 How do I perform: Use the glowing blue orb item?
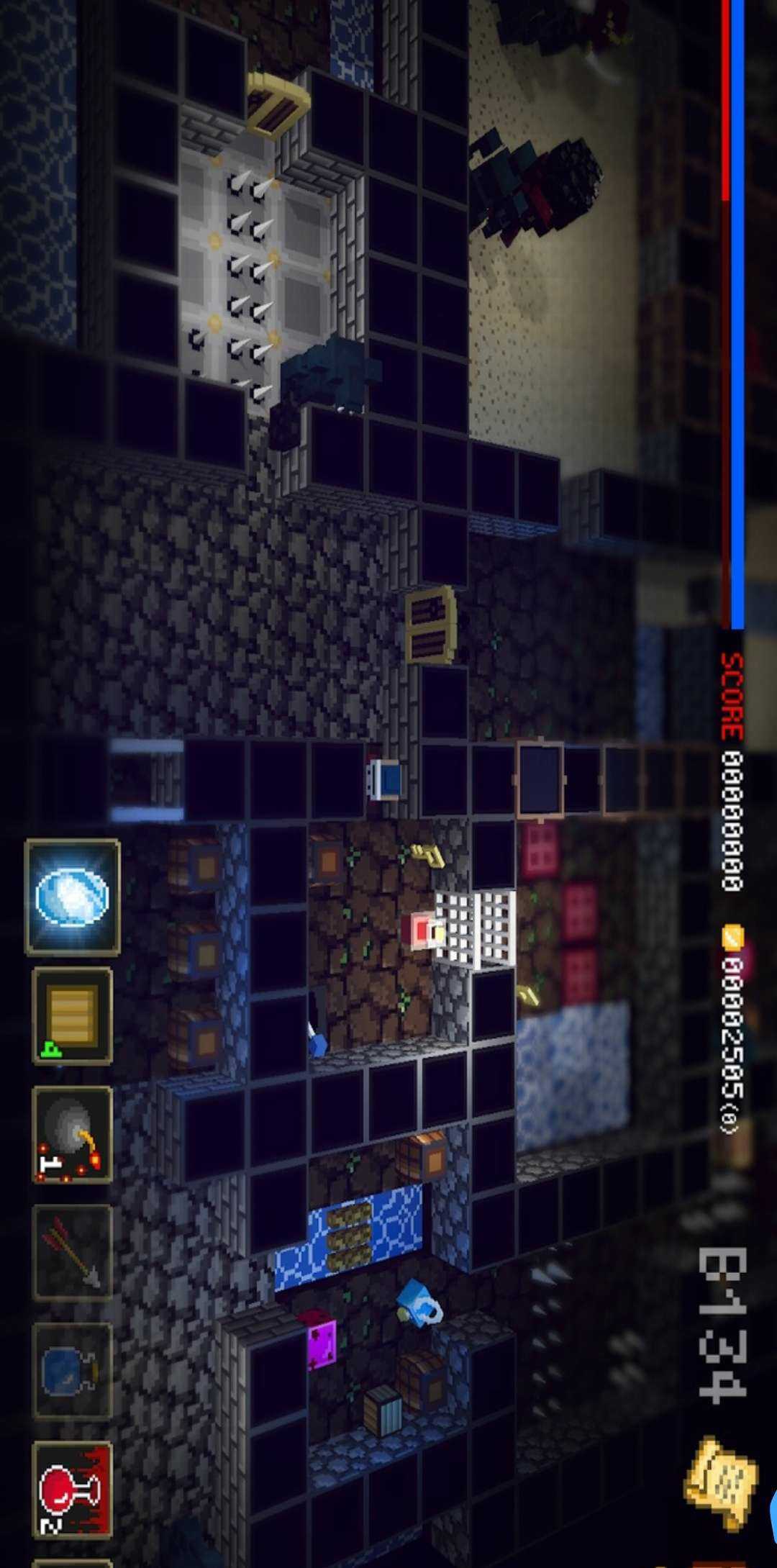(x=72, y=897)
